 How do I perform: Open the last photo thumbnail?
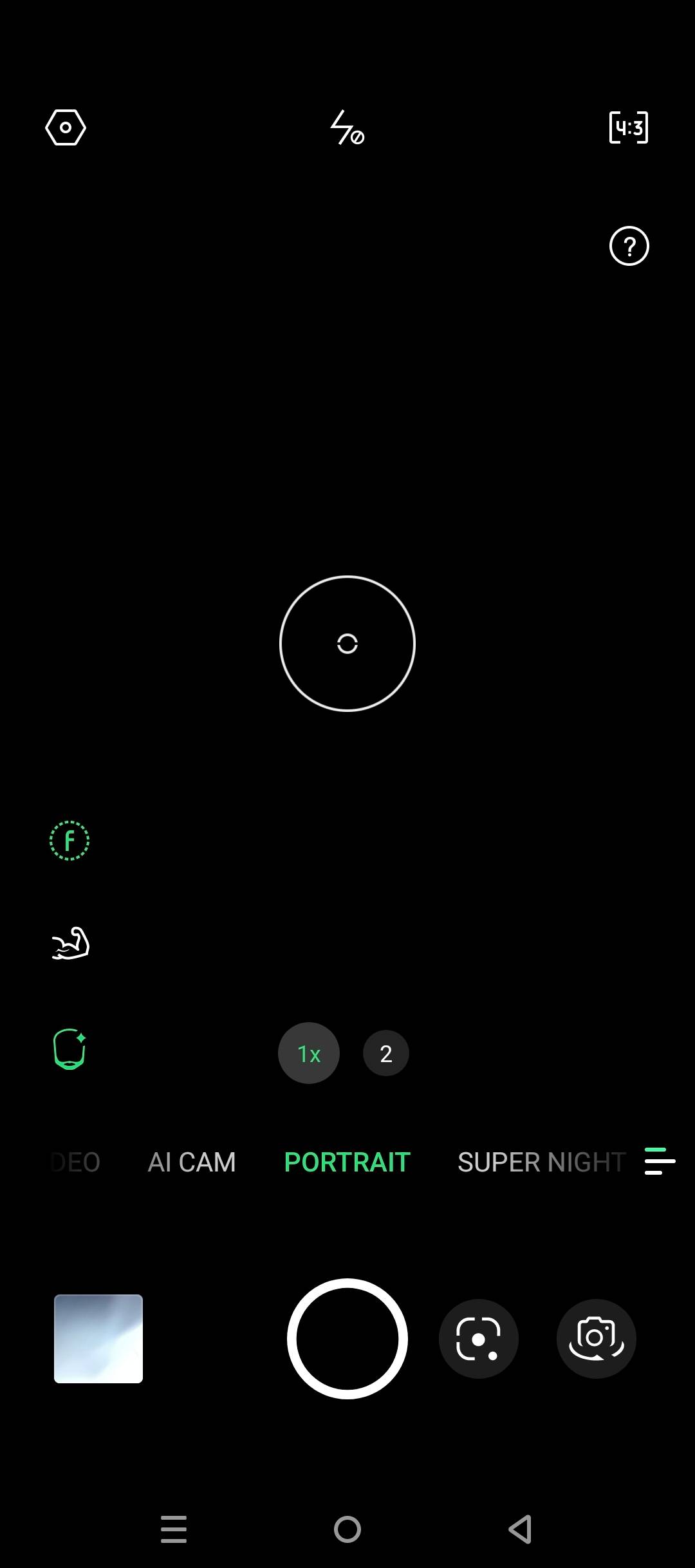coord(98,1338)
